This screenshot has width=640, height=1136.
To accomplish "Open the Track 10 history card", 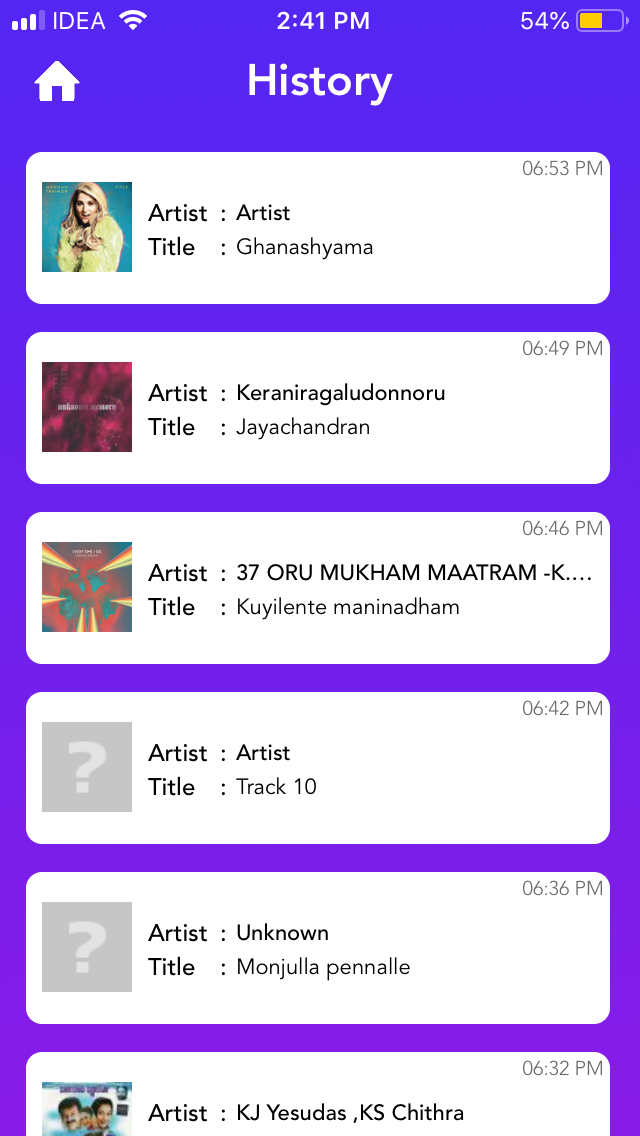I will click(x=318, y=768).
